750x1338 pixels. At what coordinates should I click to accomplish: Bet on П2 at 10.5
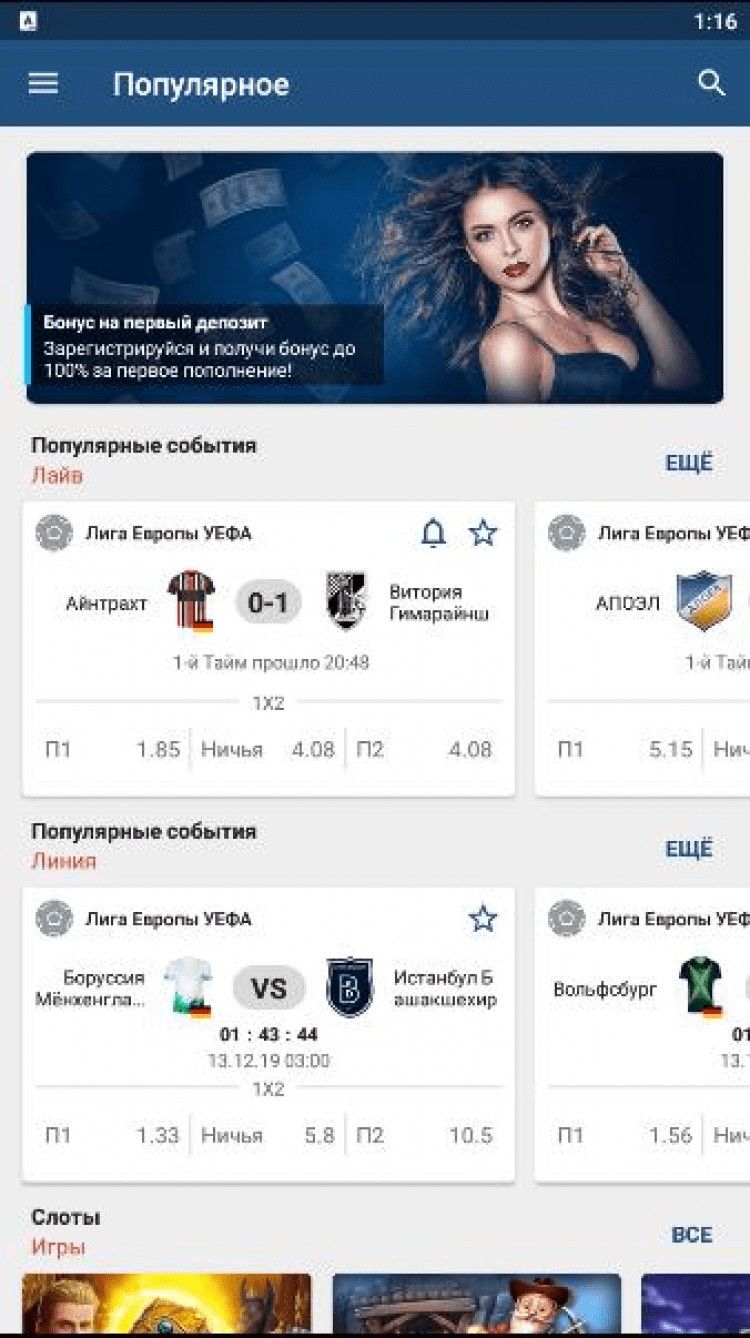[x=425, y=1135]
